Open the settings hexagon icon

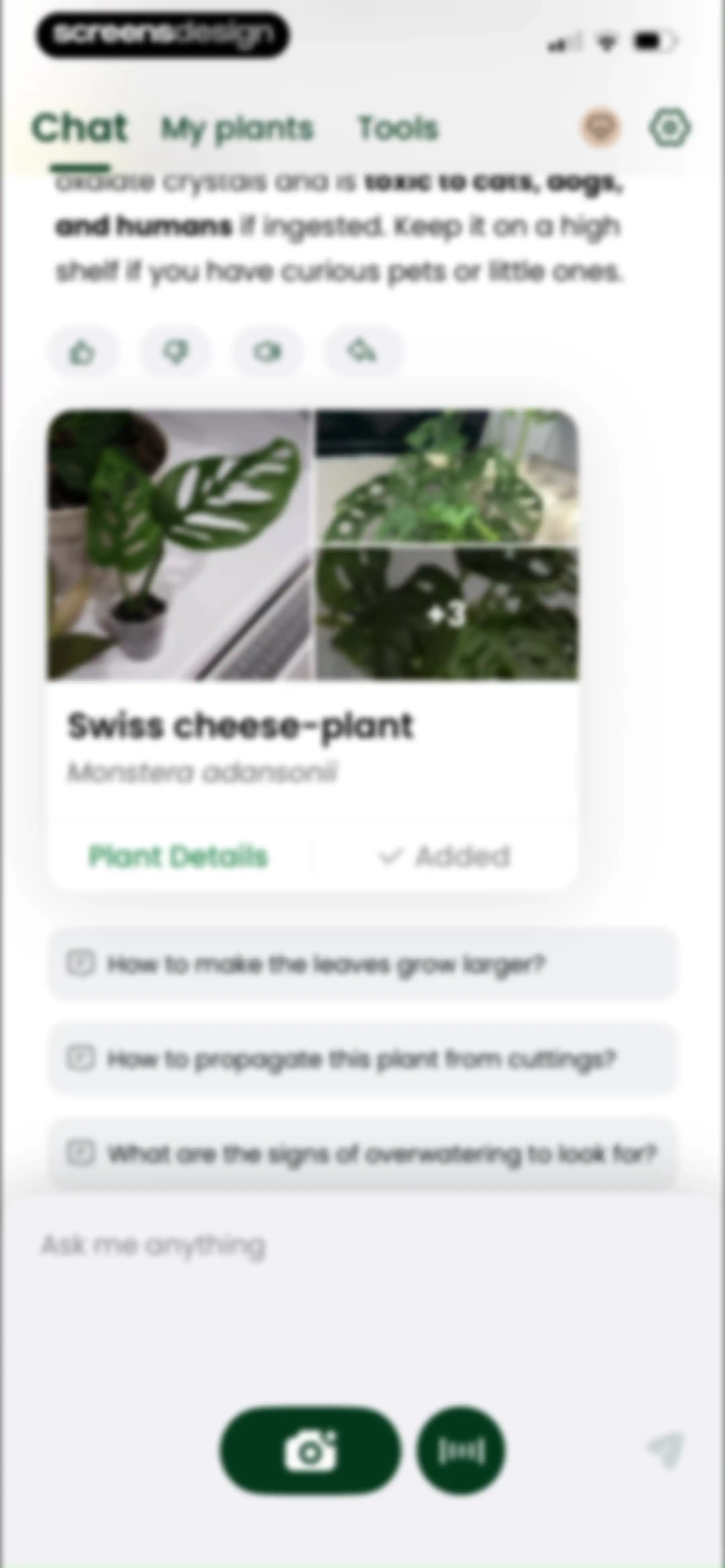click(x=670, y=128)
